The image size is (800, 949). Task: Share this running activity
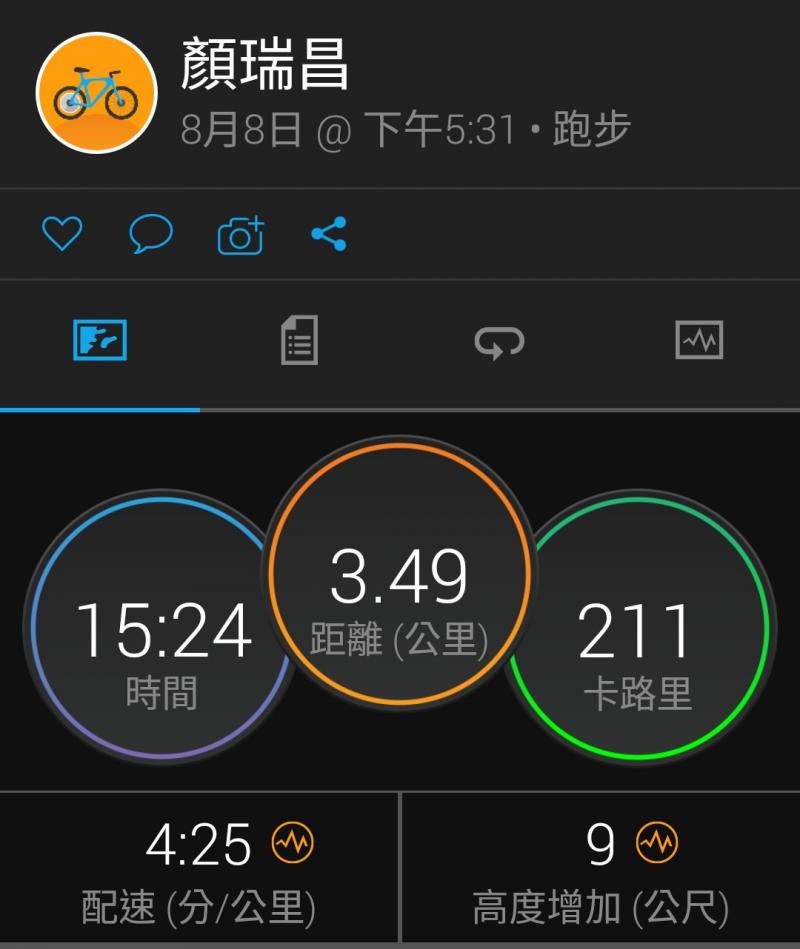pos(329,234)
